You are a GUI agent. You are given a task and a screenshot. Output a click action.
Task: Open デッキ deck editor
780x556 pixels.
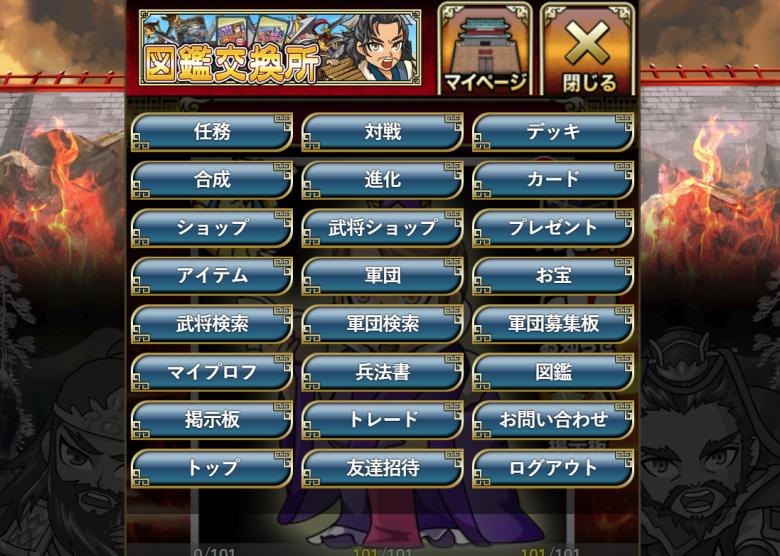553,132
